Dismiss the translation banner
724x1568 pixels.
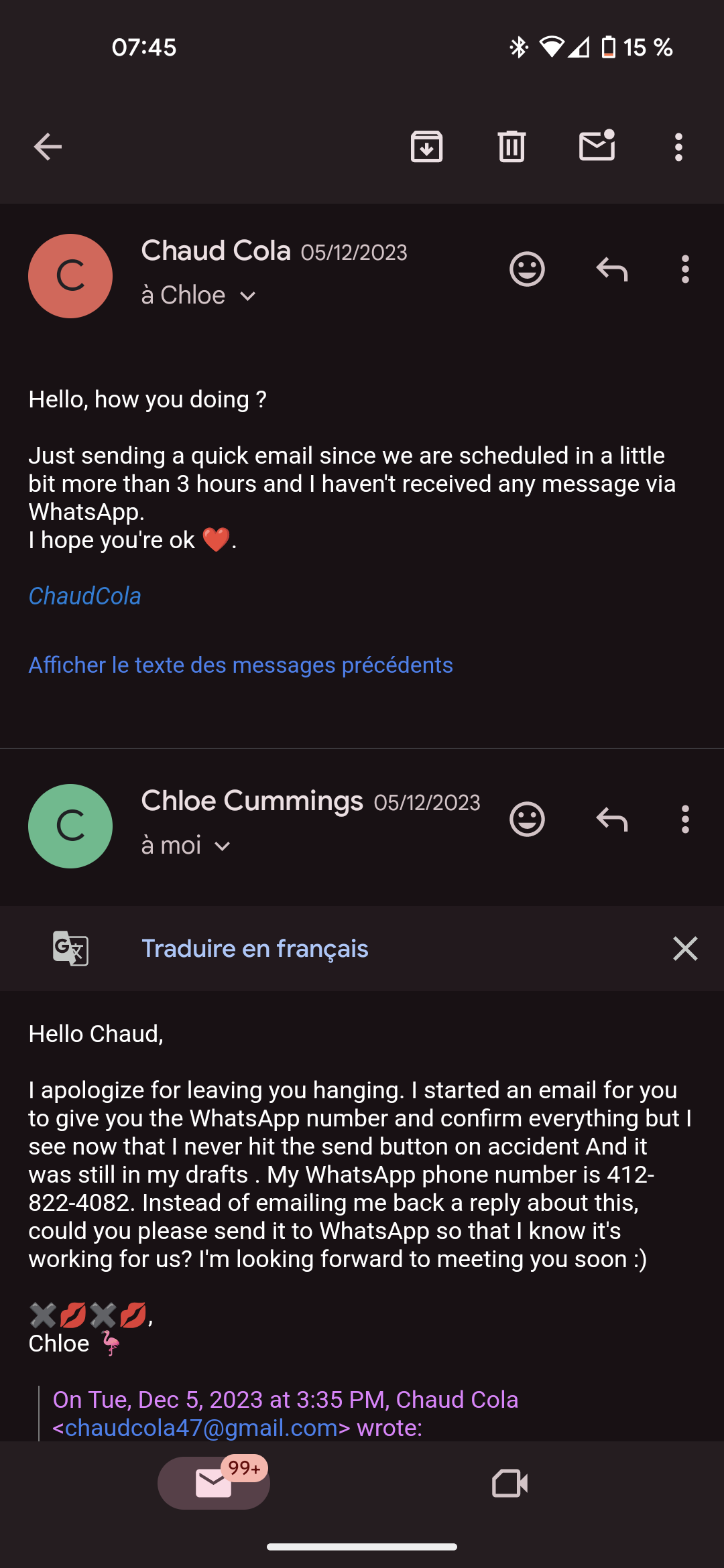click(685, 949)
